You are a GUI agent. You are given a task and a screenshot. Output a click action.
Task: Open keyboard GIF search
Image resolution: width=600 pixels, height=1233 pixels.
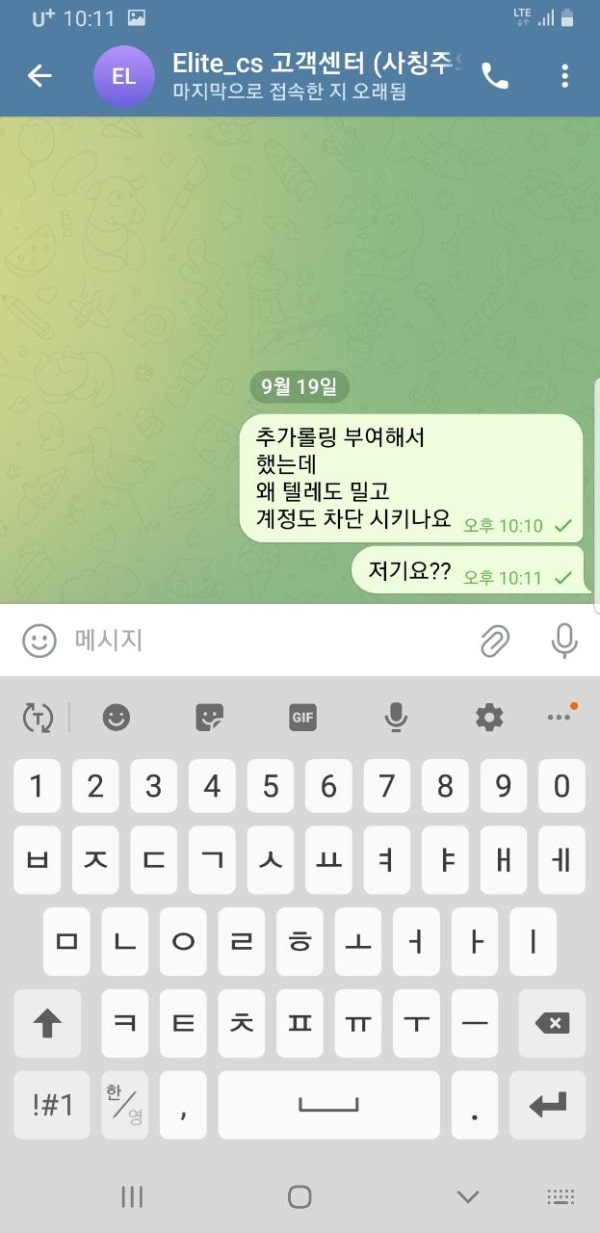pos(303,717)
